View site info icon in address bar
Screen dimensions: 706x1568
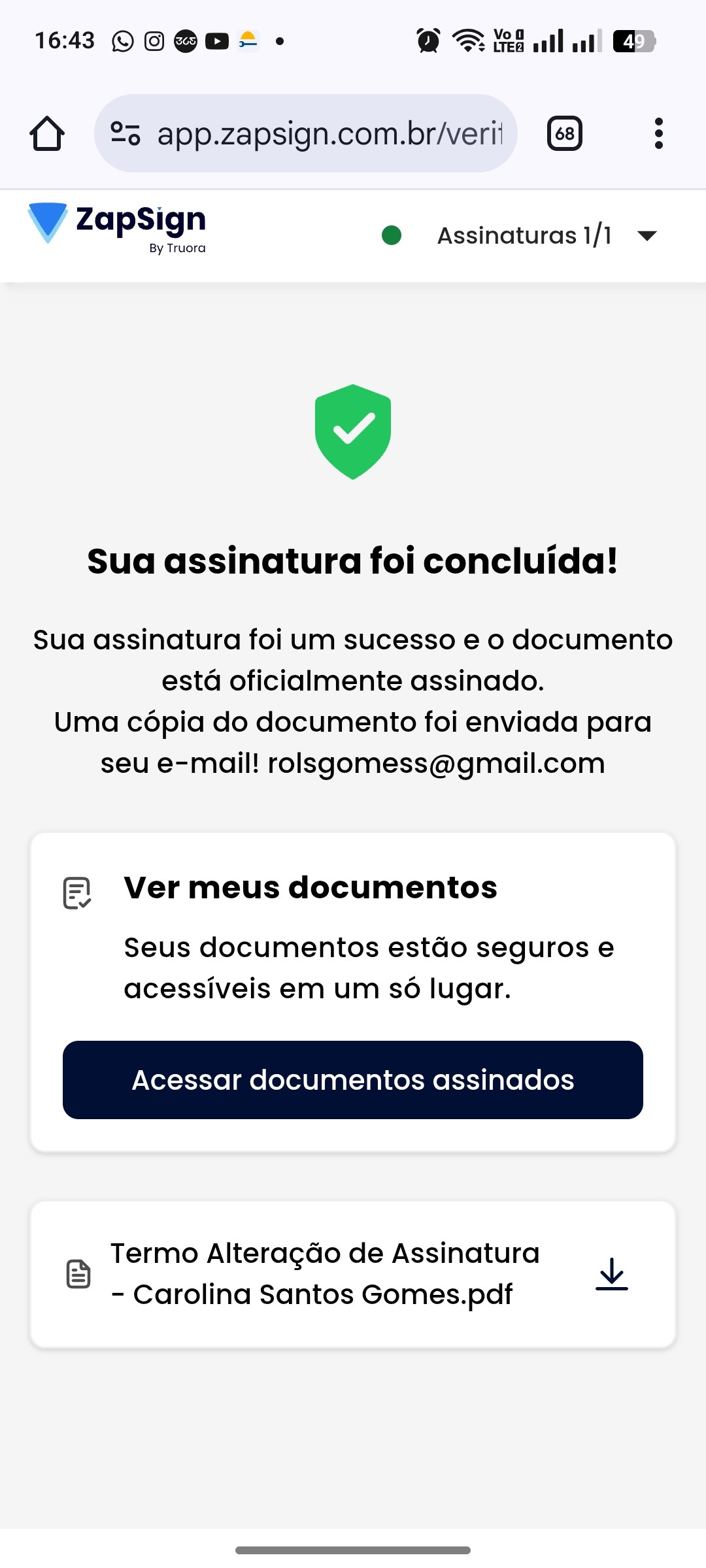tap(125, 134)
